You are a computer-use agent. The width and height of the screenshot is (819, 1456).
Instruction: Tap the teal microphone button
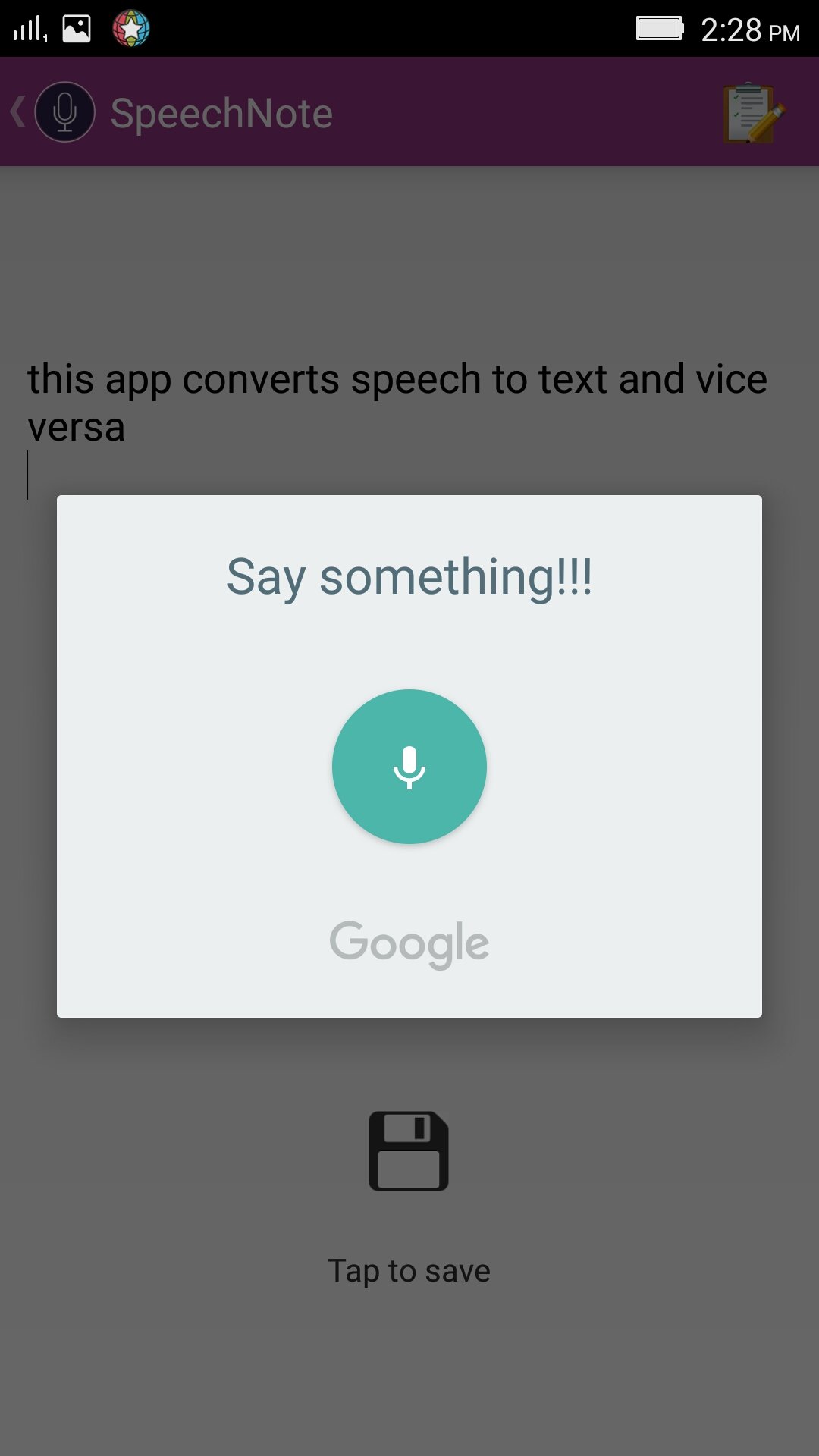[409, 767]
